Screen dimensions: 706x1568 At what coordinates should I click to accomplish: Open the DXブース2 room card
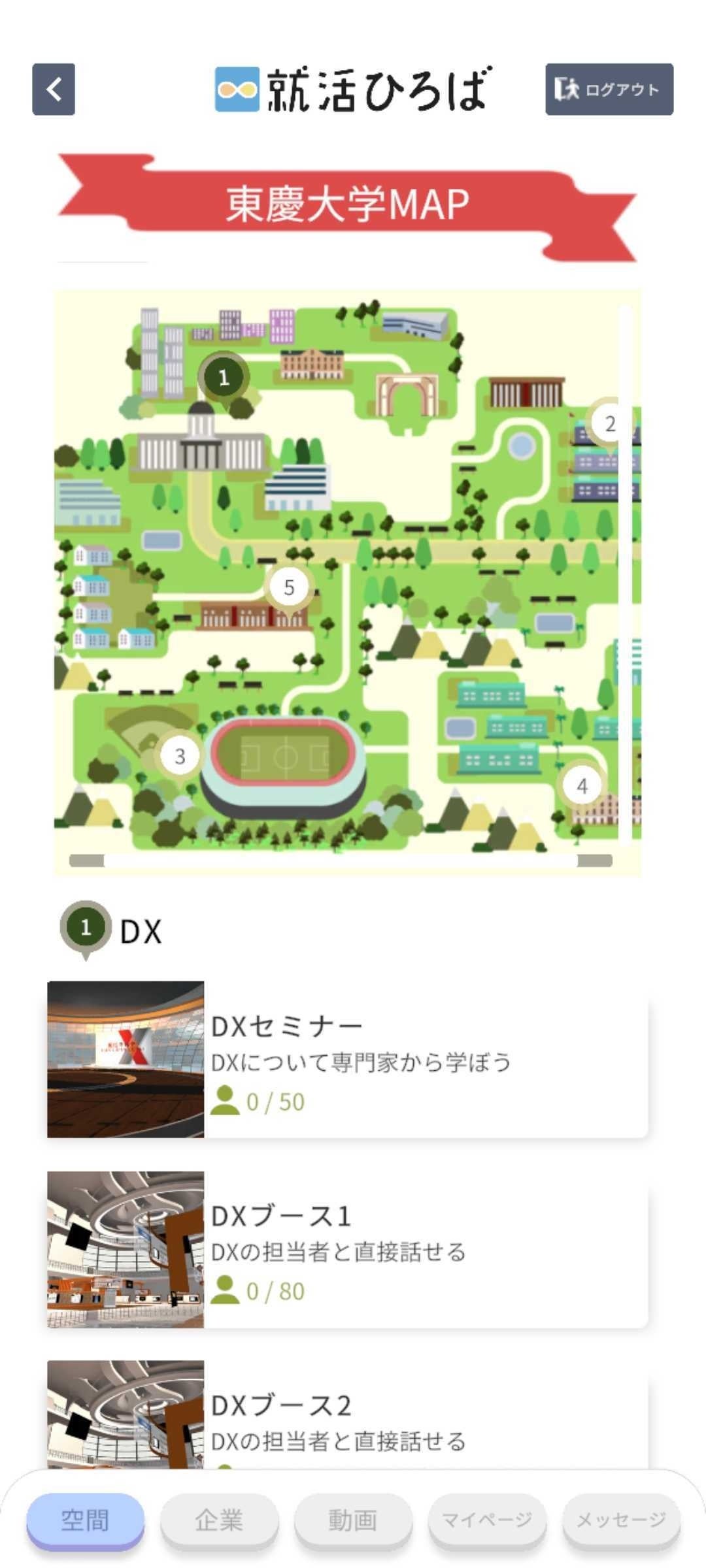347,1418
